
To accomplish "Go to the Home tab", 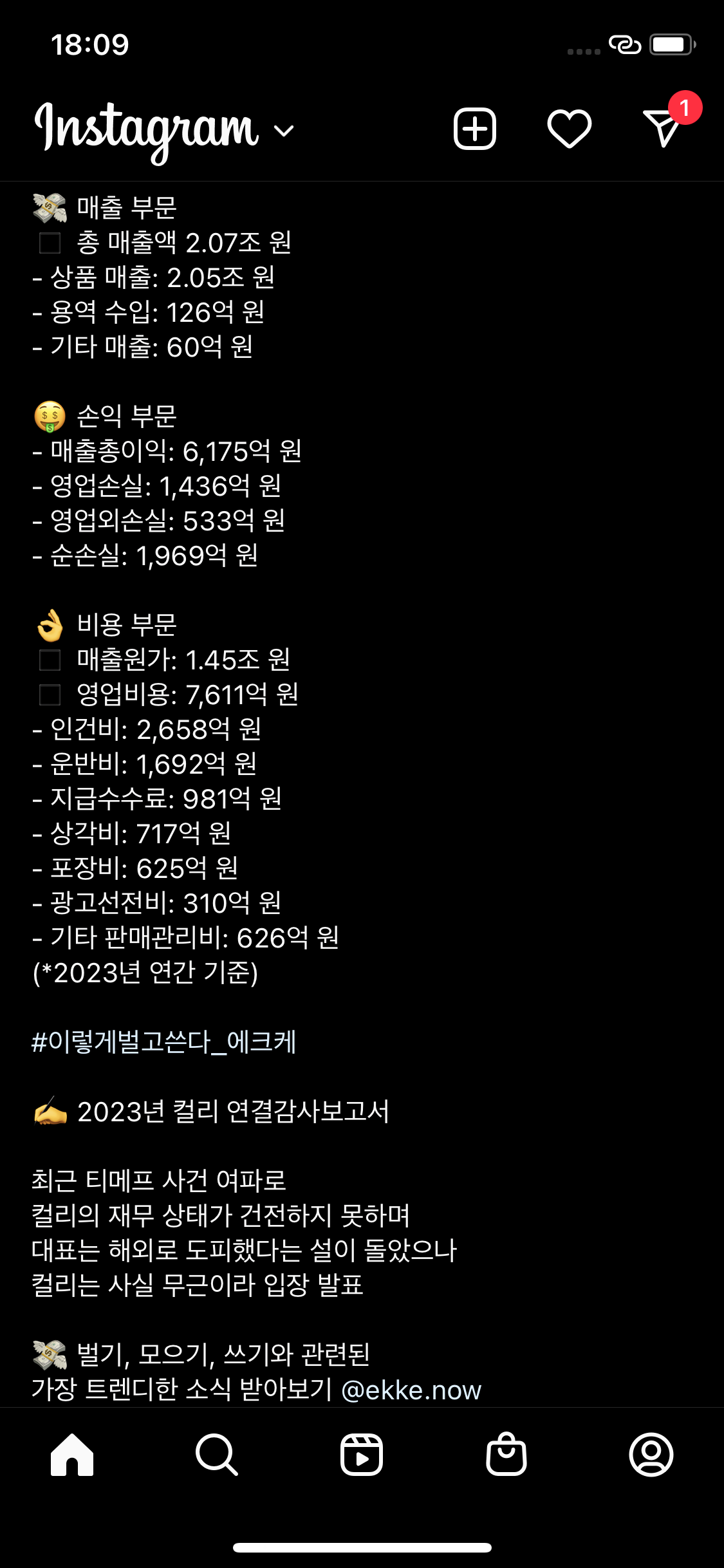I will pyautogui.click(x=72, y=1455).
